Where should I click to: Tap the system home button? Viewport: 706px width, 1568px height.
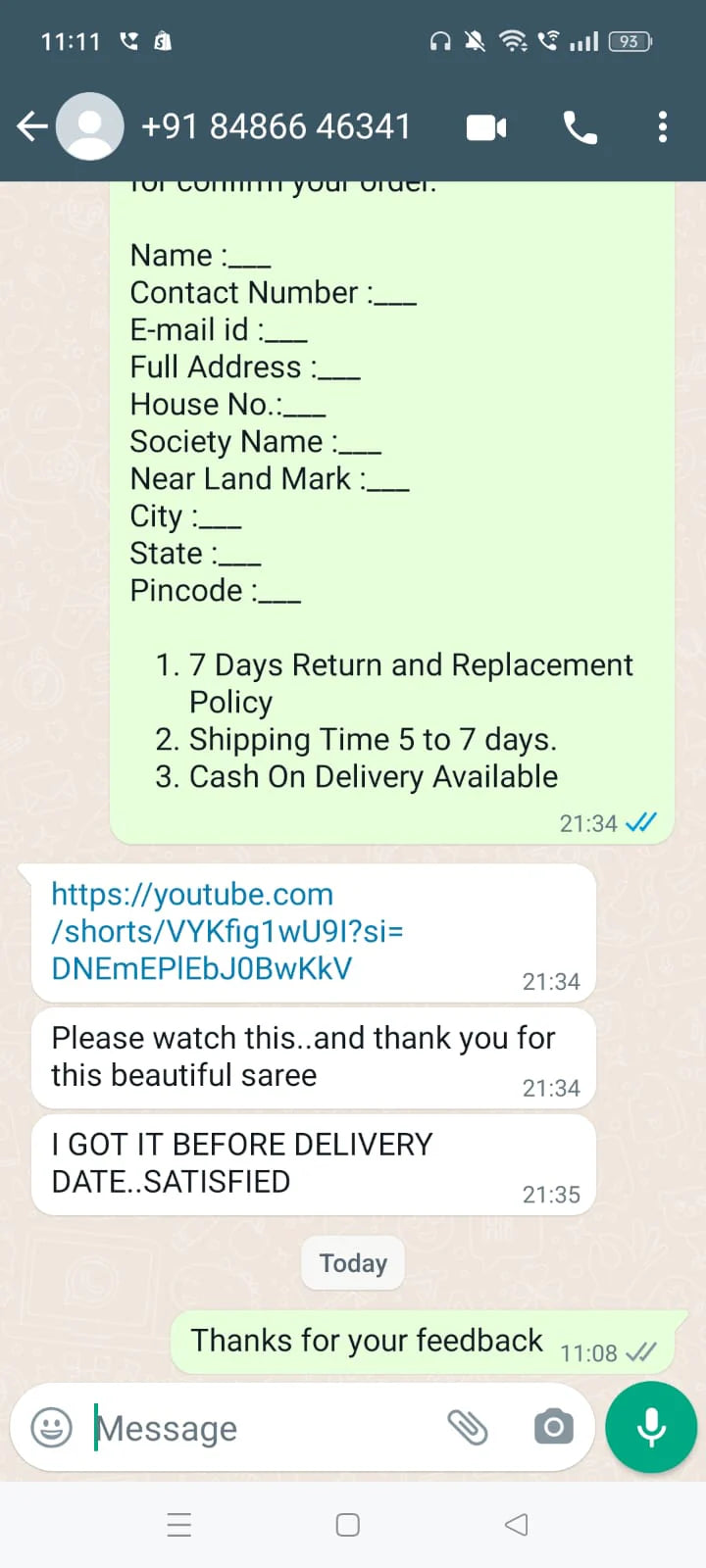click(x=348, y=1525)
